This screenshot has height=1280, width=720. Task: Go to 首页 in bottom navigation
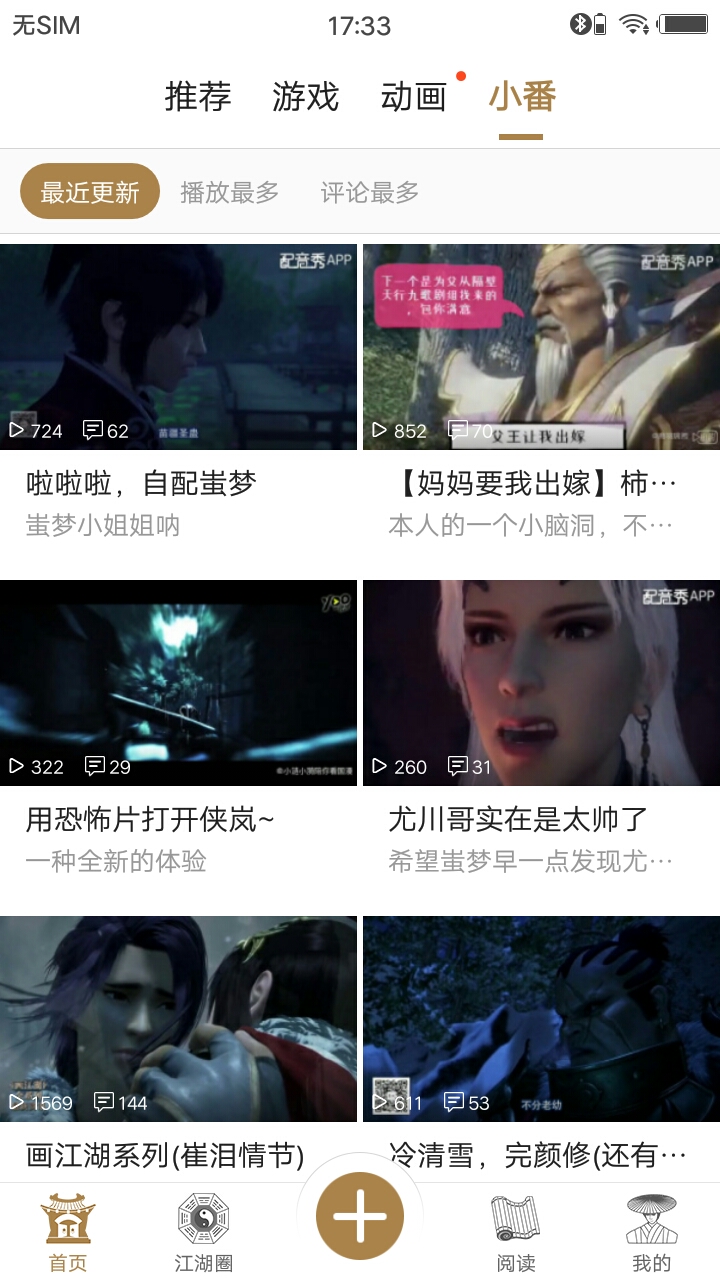[x=68, y=1232]
